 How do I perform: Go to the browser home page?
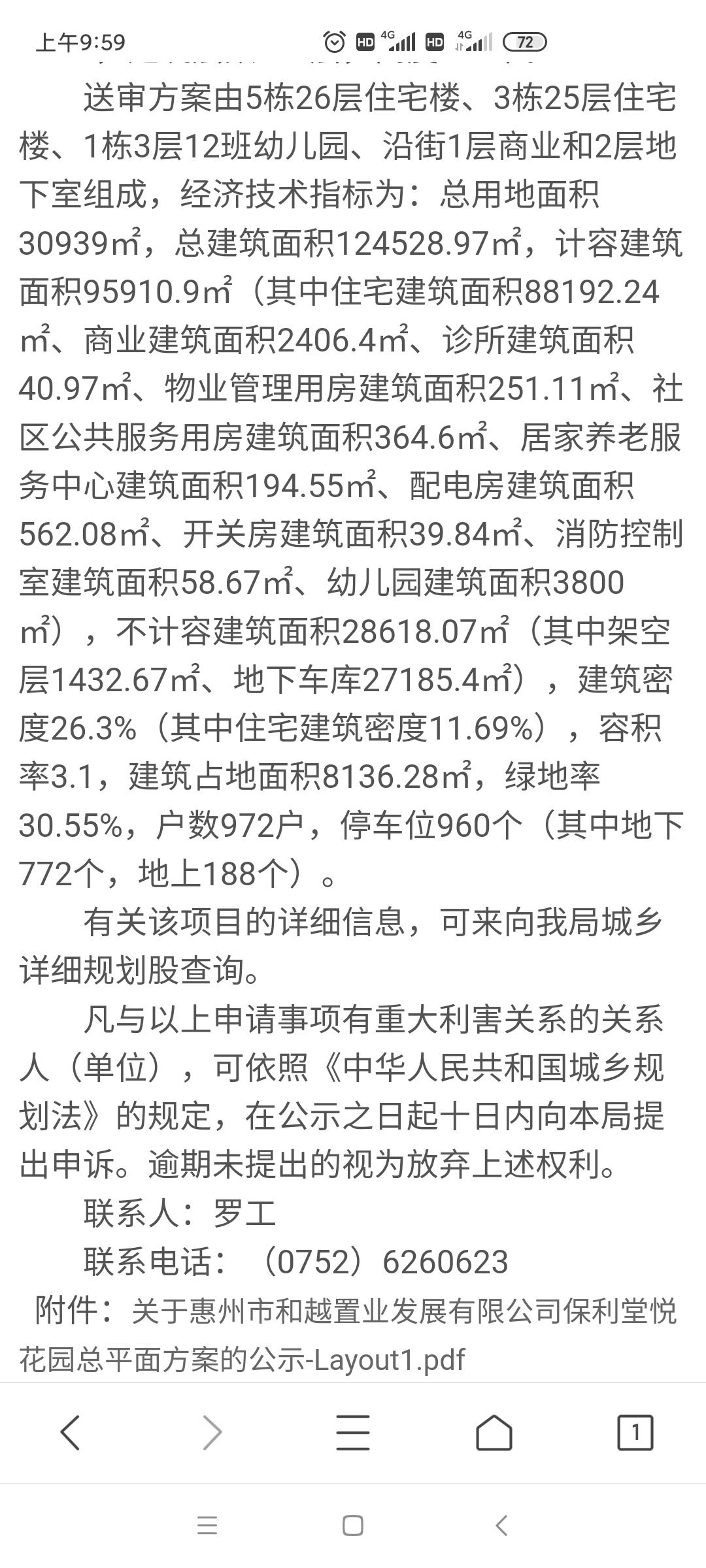tap(494, 1433)
